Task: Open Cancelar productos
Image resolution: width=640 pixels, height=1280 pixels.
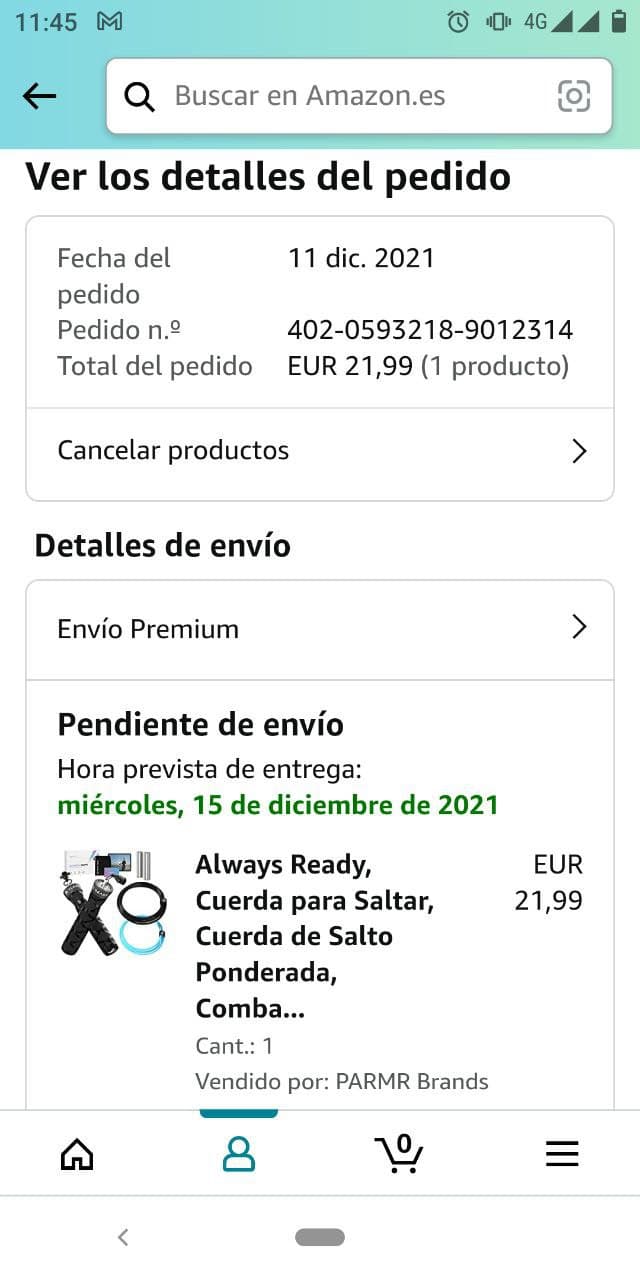Action: (320, 451)
